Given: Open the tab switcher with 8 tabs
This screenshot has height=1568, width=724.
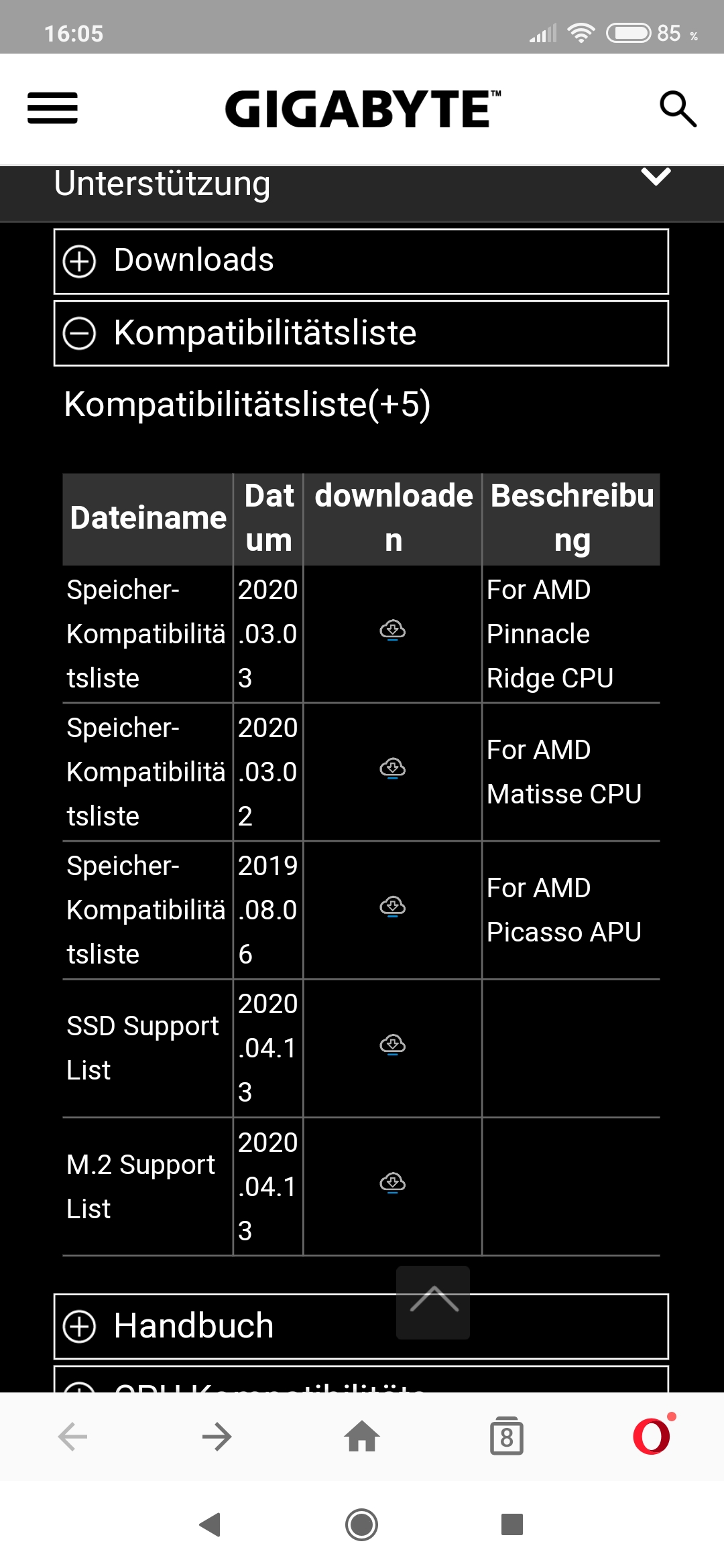Looking at the screenshot, I should pos(507,1437).
